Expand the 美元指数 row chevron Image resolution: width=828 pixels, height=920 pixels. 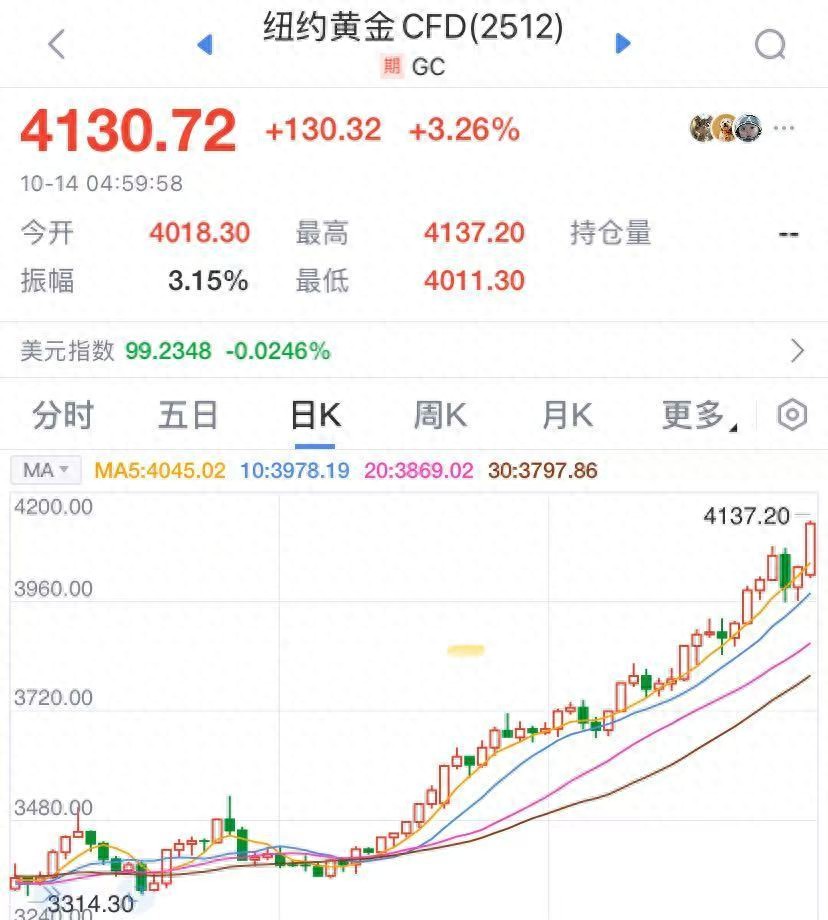pyautogui.click(x=798, y=351)
